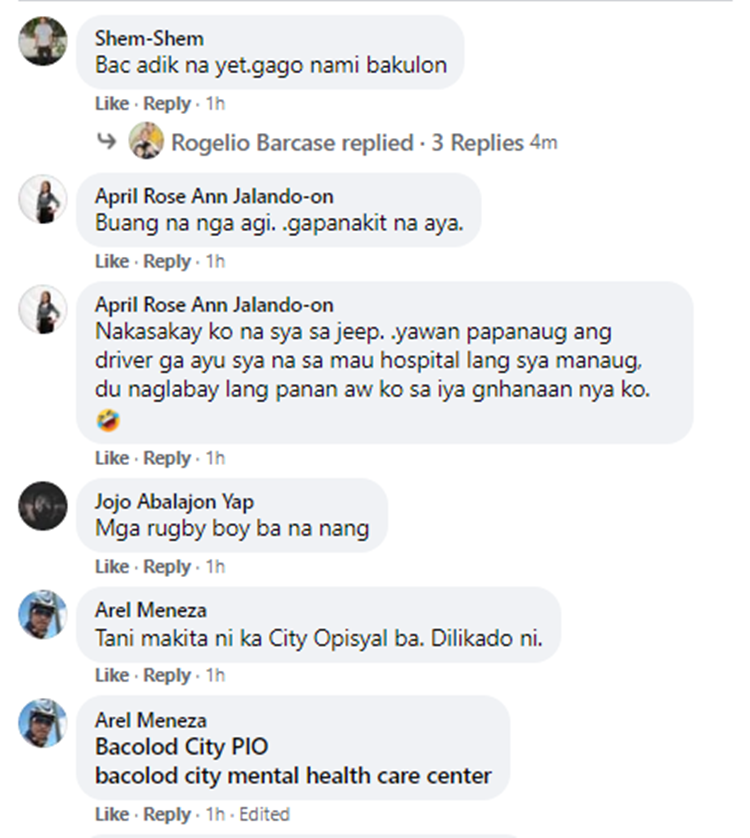Open Shem-Shem's profile from the name
The image size is (750, 838).
tap(149, 38)
